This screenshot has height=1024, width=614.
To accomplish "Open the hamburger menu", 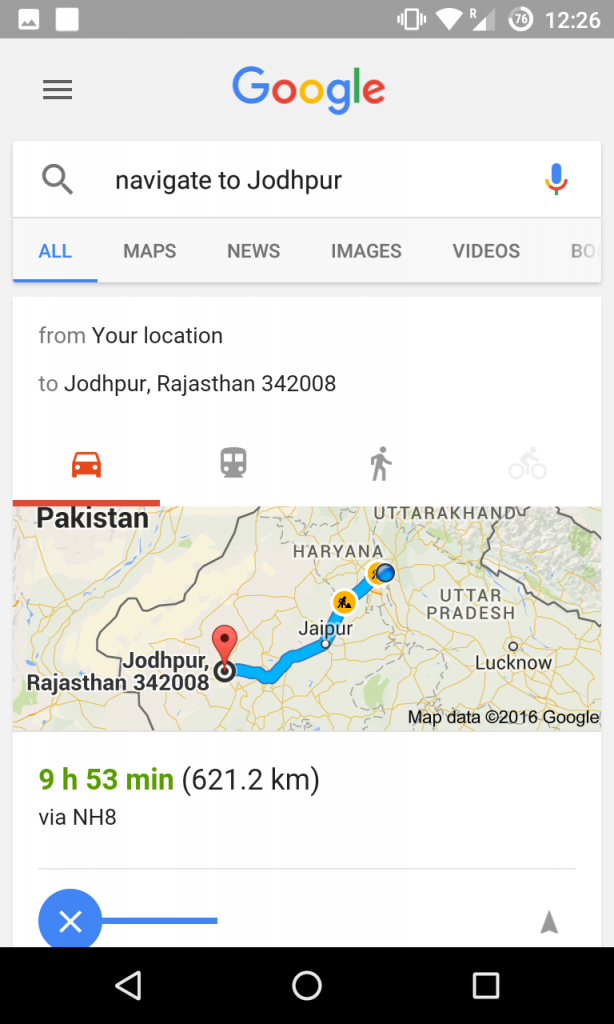I will [57, 90].
